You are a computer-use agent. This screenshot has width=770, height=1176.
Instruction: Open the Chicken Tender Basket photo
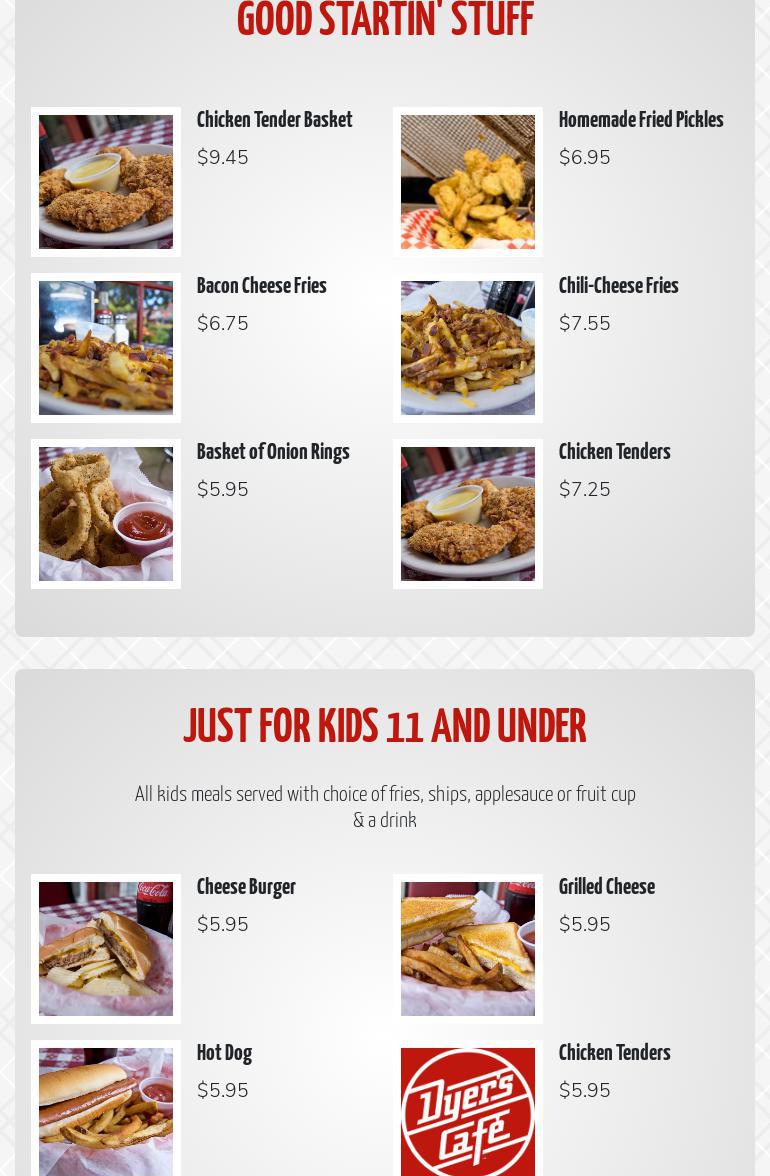pyautogui.click(x=106, y=182)
